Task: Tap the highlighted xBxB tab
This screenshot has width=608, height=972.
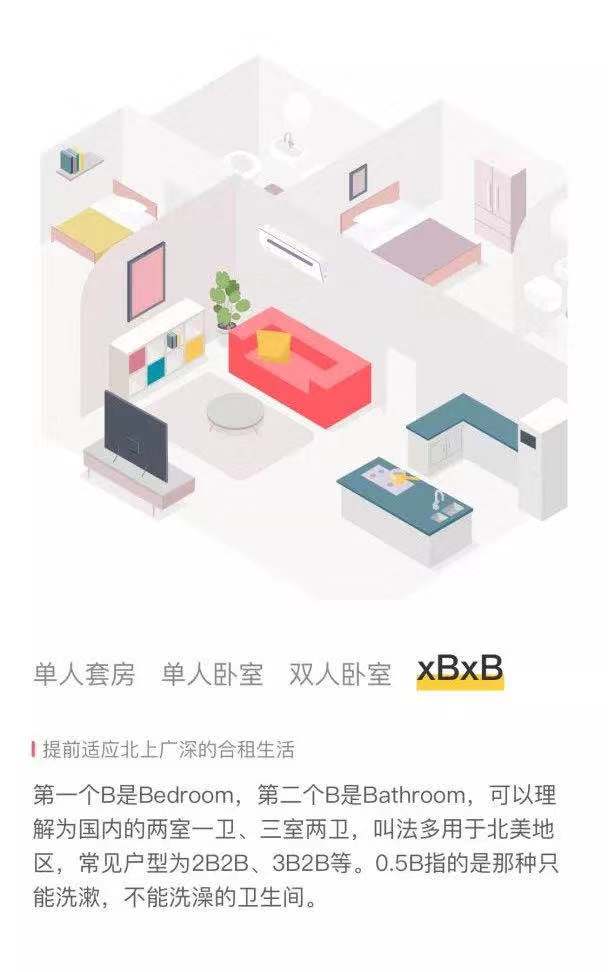Action: point(460,670)
